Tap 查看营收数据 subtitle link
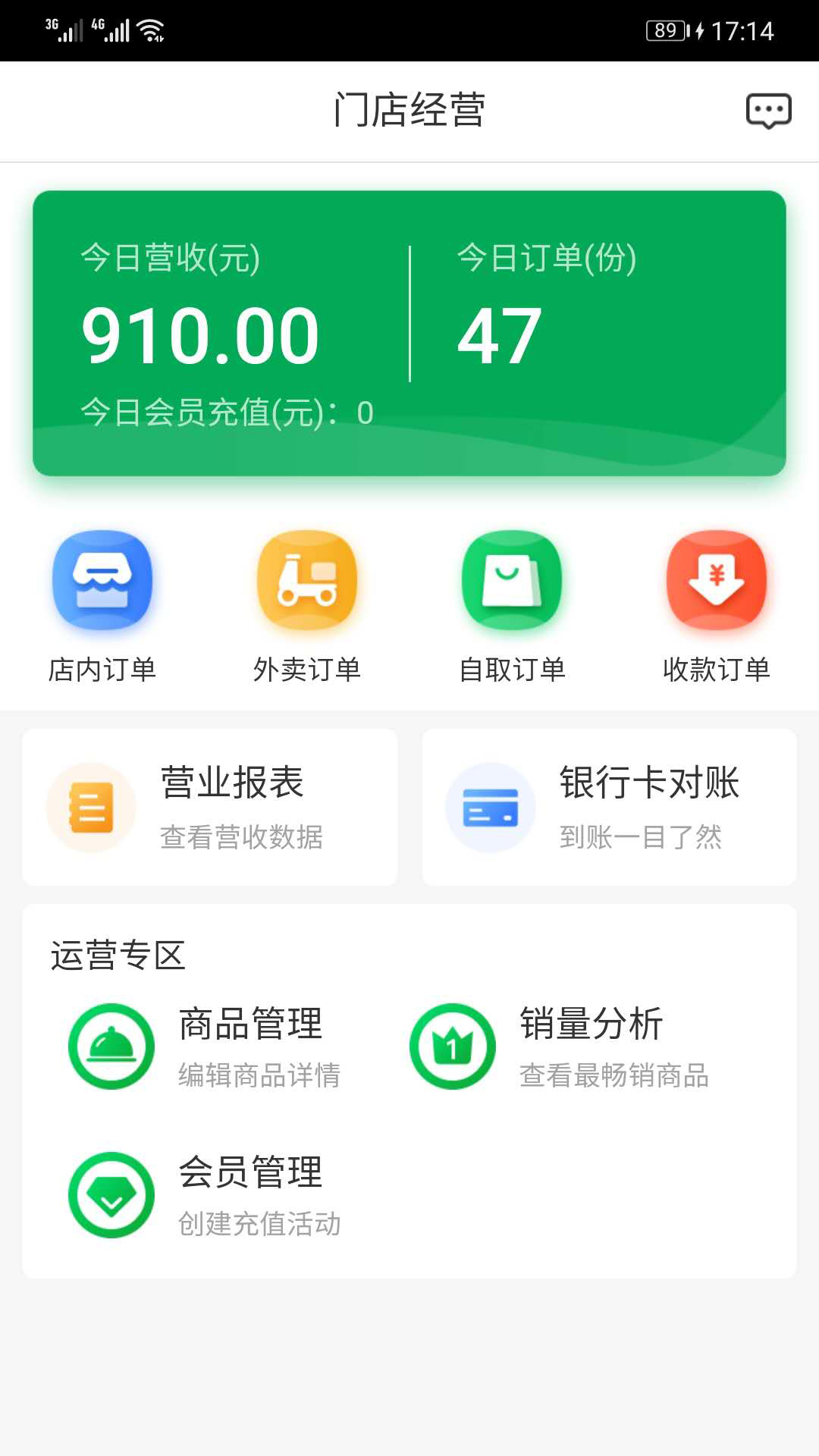The image size is (819, 1456). pos(243,838)
